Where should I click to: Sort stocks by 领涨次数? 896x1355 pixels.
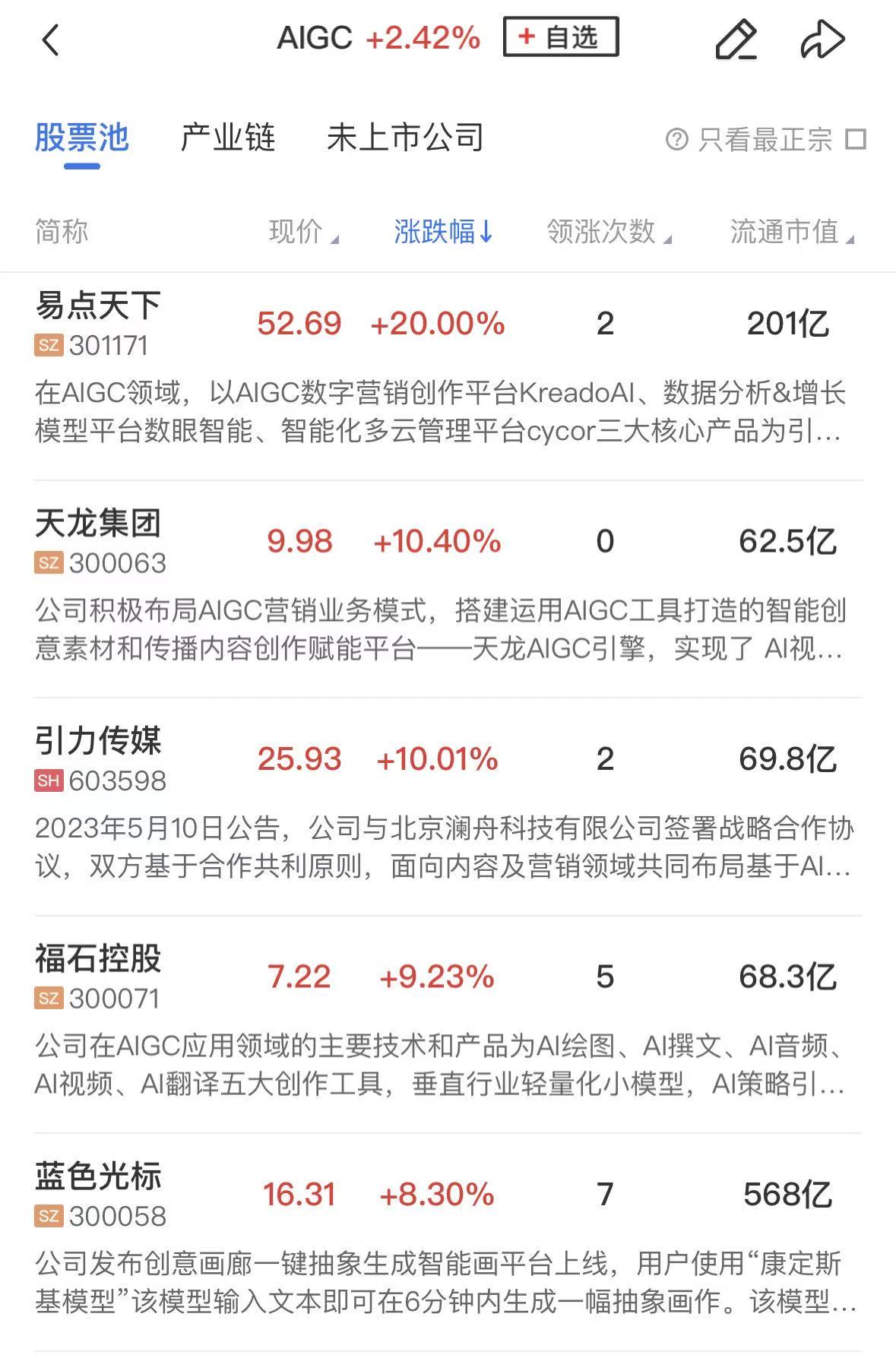[x=608, y=232]
